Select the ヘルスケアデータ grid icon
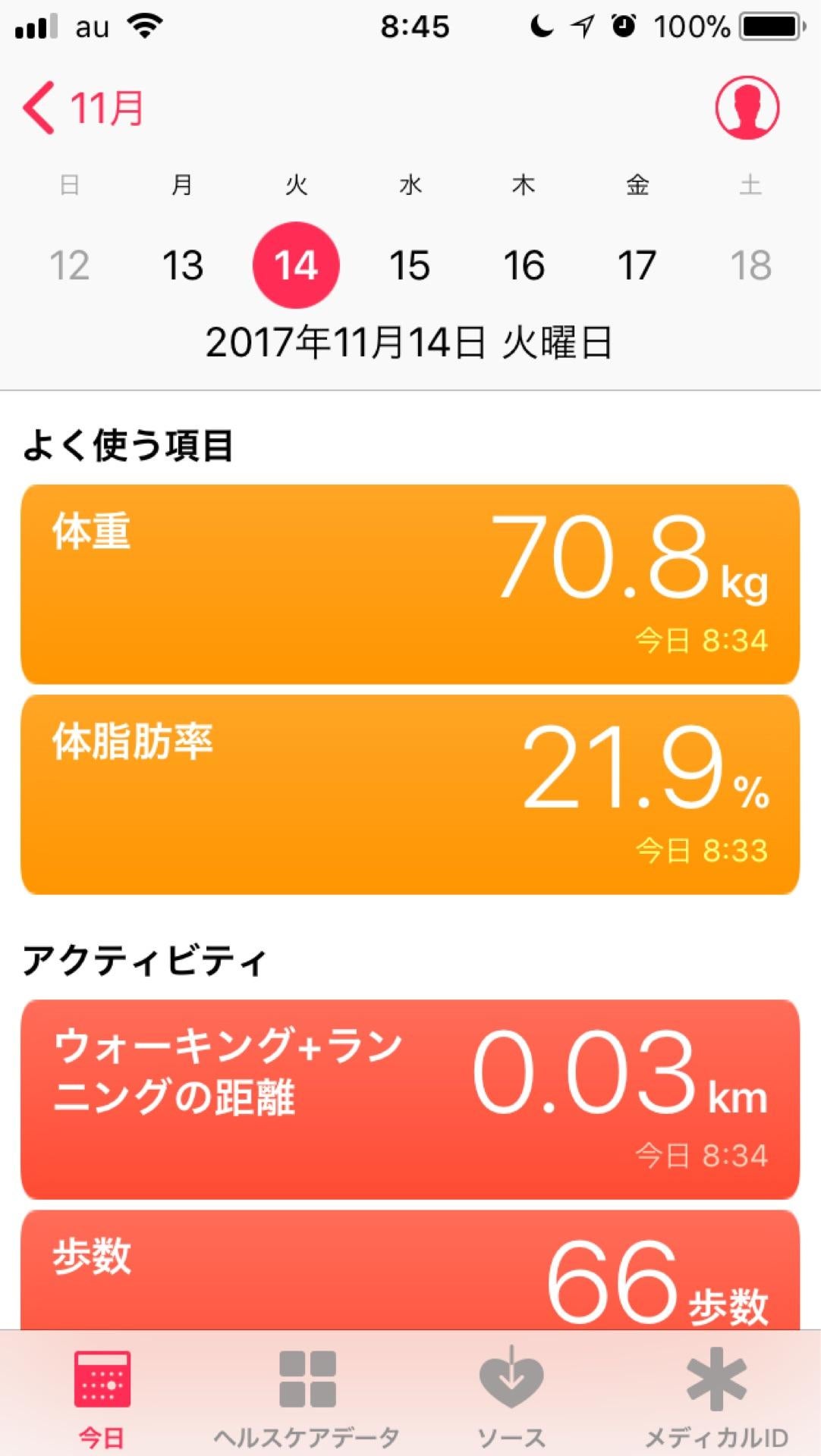Screen dimensions: 821x1456 click(x=307, y=1382)
